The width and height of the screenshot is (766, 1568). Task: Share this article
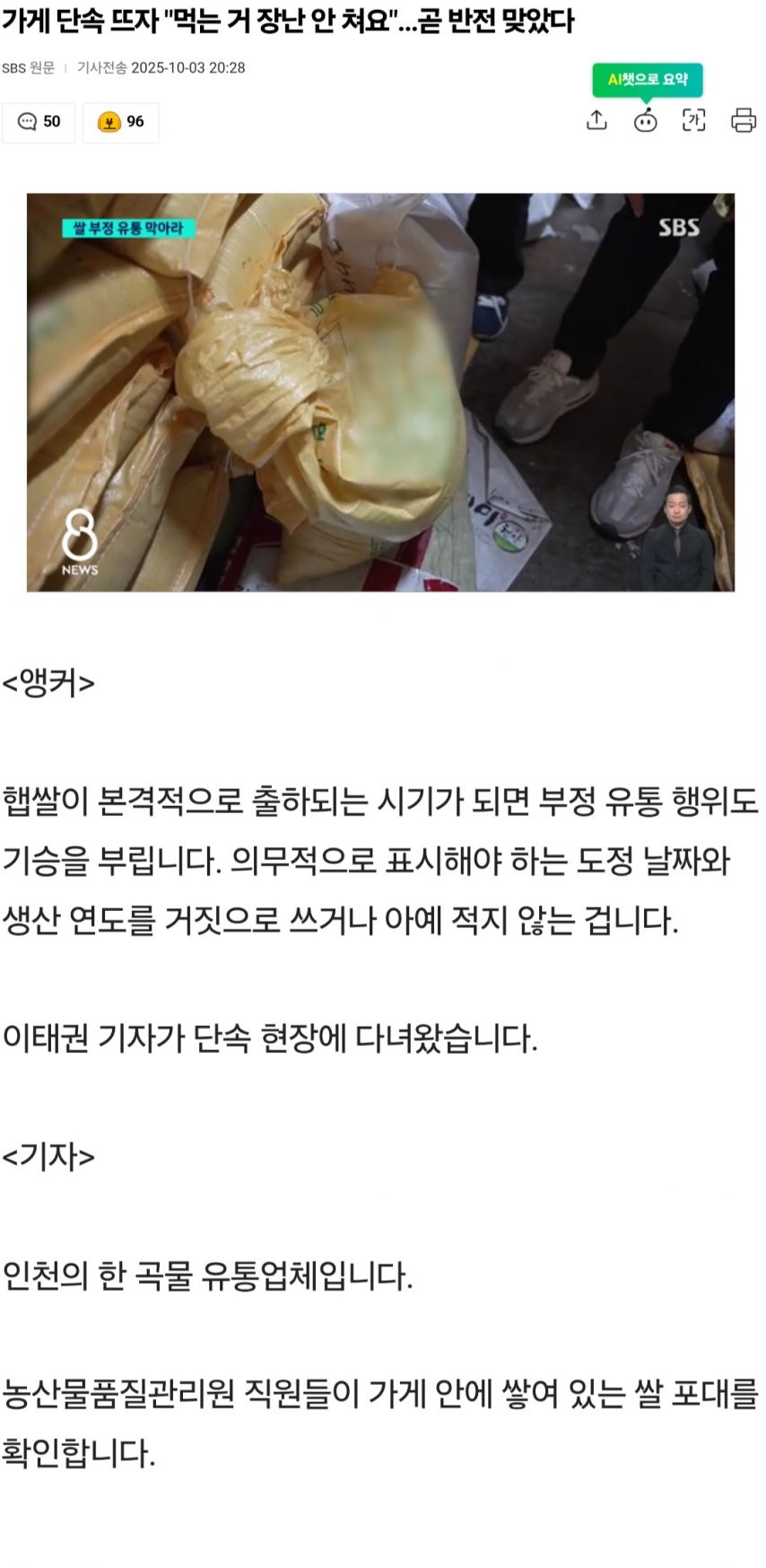pos(596,120)
